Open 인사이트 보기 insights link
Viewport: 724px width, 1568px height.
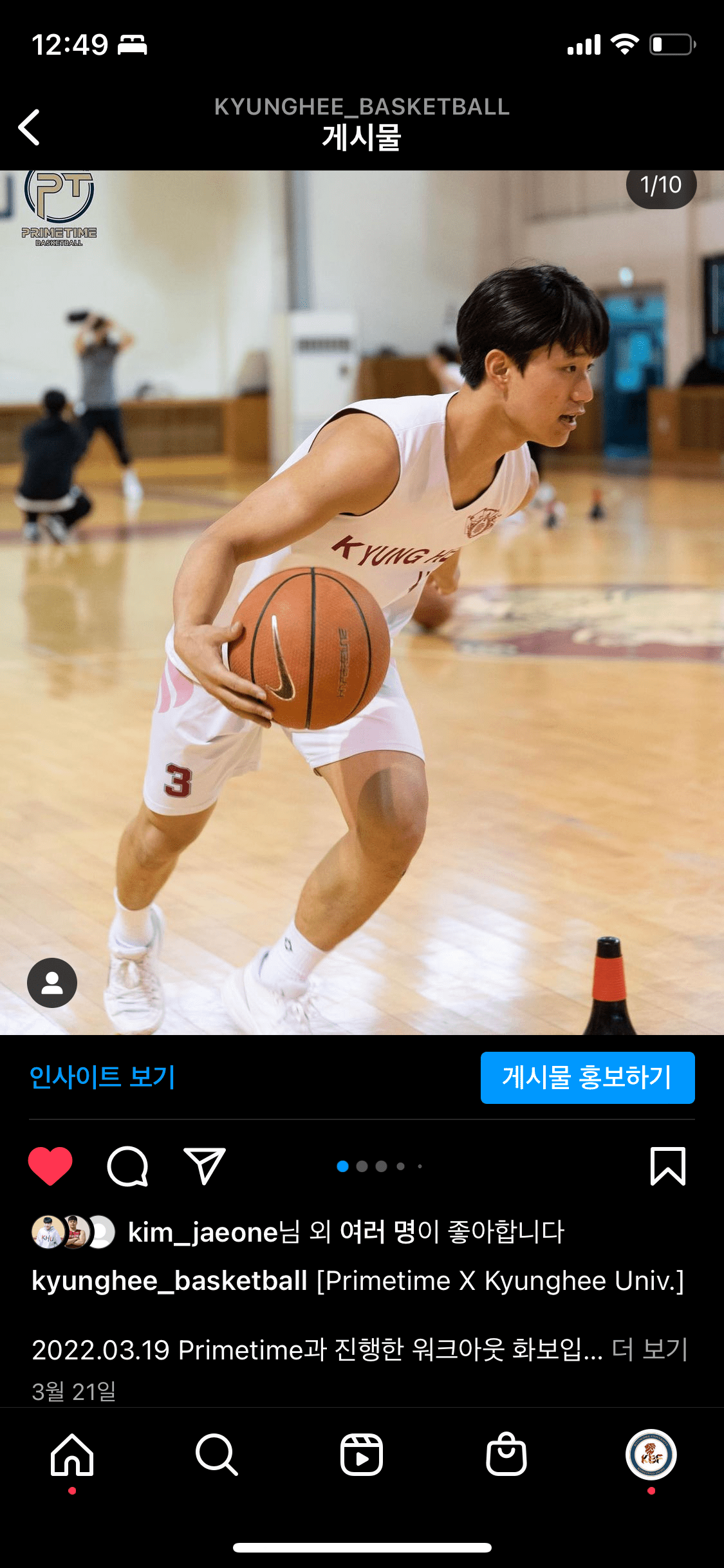click(x=102, y=1077)
